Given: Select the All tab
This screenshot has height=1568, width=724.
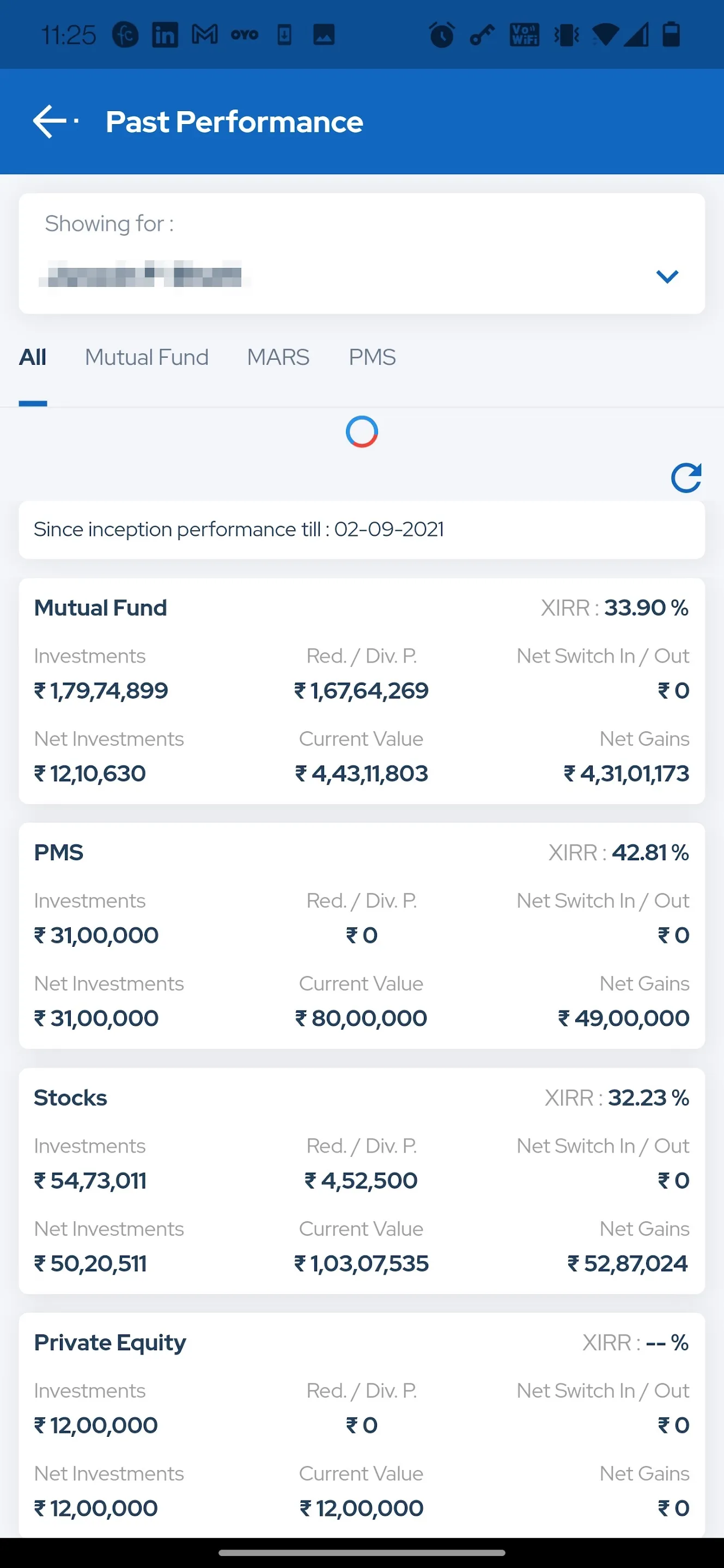Looking at the screenshot, I should point(33,357).
